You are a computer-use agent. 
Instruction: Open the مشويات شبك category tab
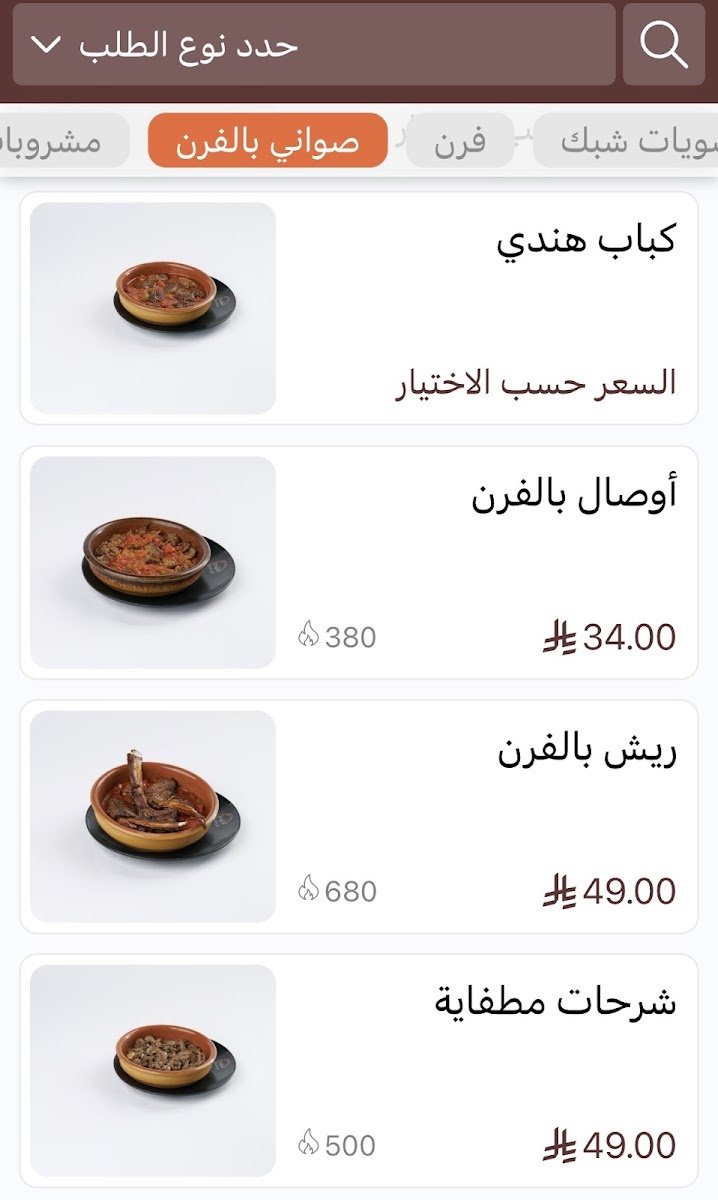pos(630,141)
